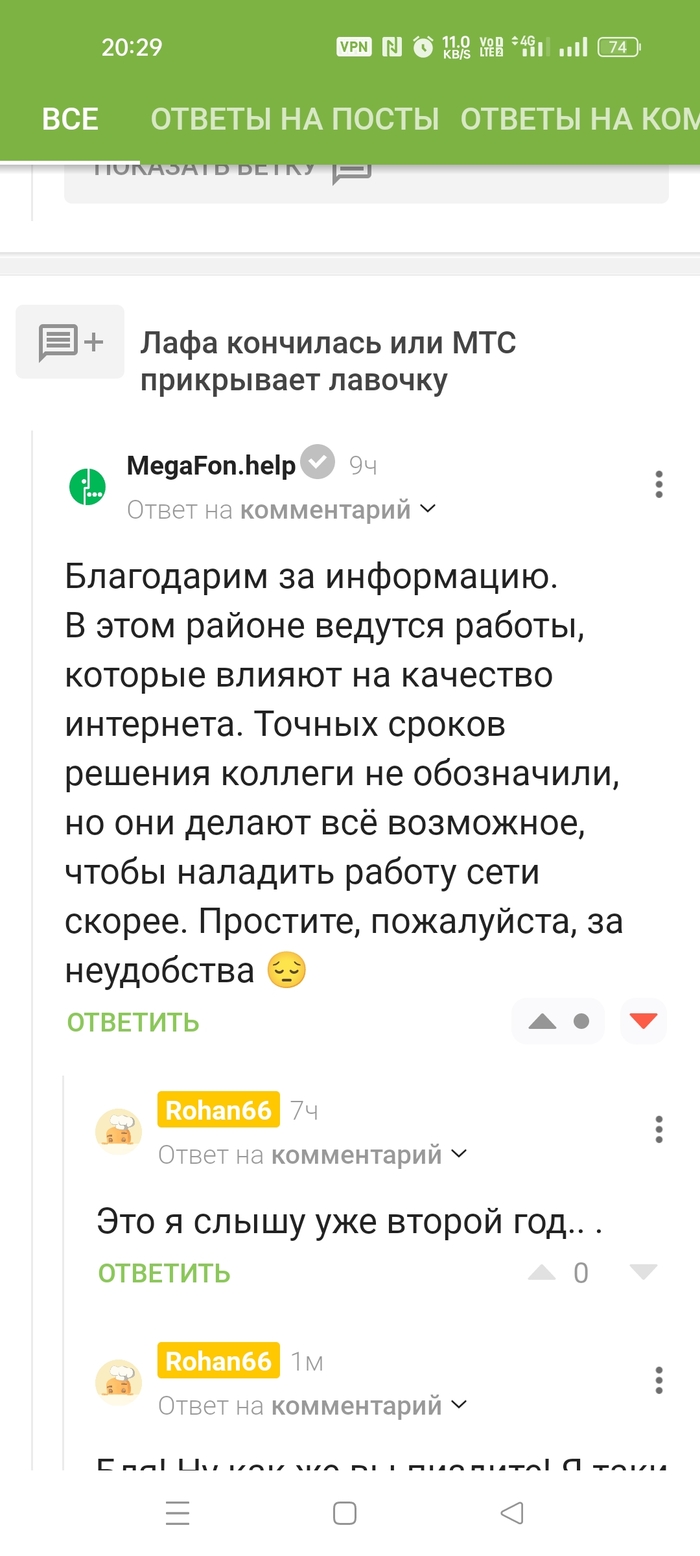Tap the add-comment icon beside the post title
This screenshot has width=700, height=1556.
[x=70, y=343]
